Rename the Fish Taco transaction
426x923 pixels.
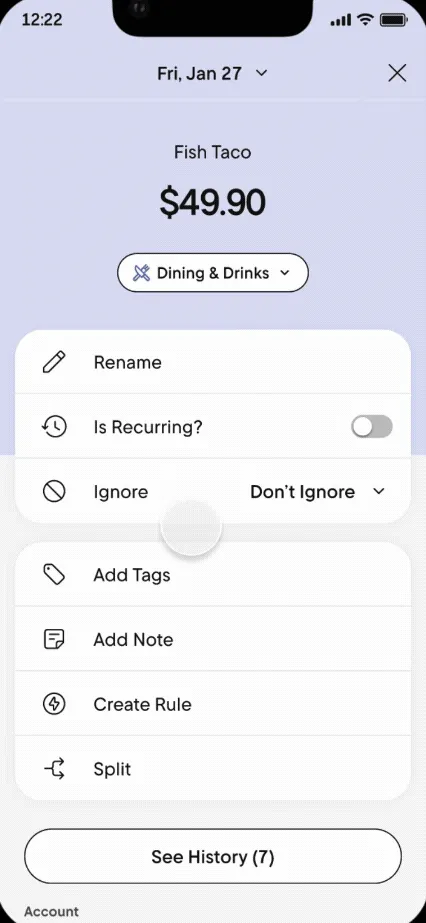coord(213,362)
